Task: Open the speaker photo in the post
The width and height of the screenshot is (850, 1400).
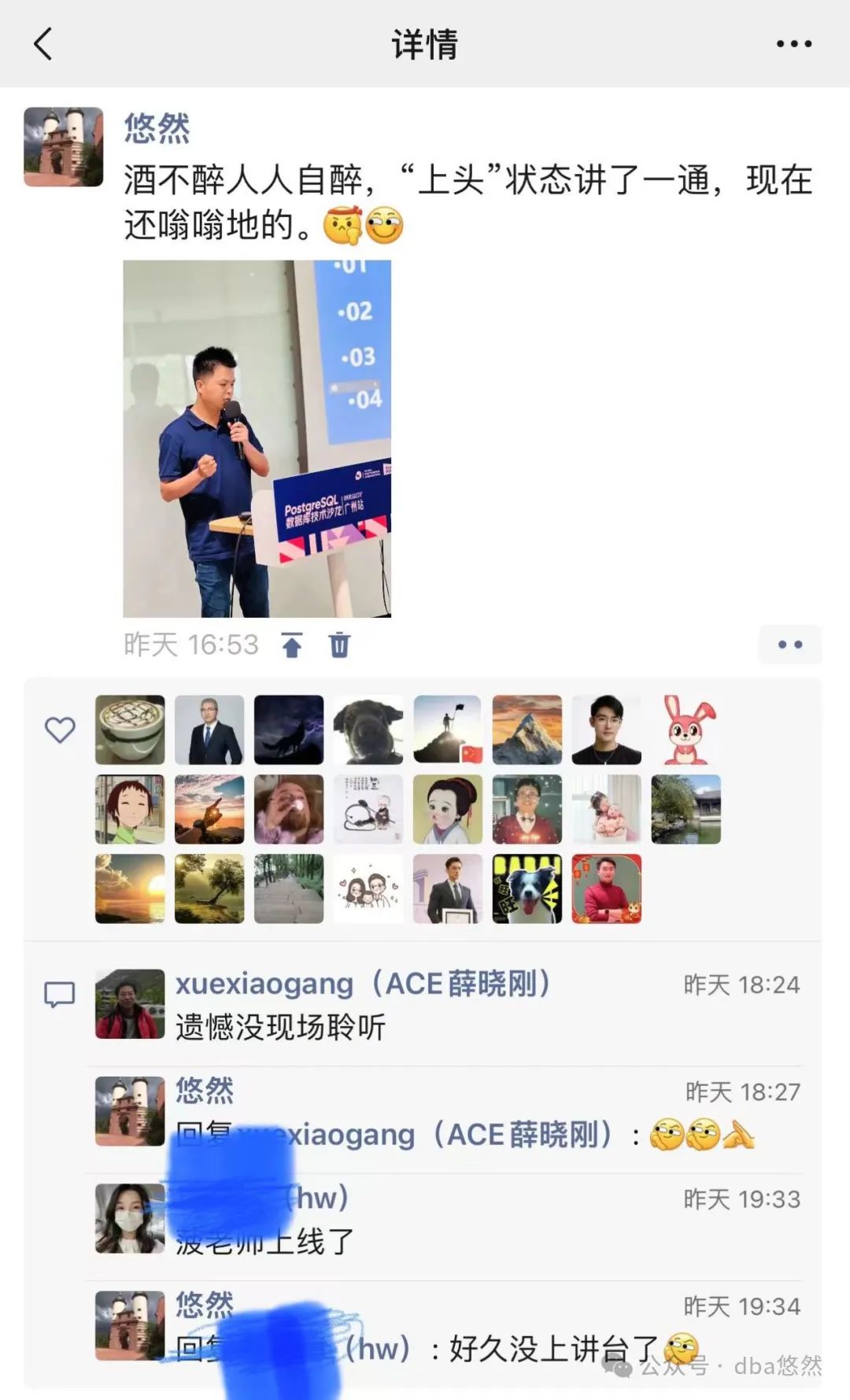Action: click(257, 438)
